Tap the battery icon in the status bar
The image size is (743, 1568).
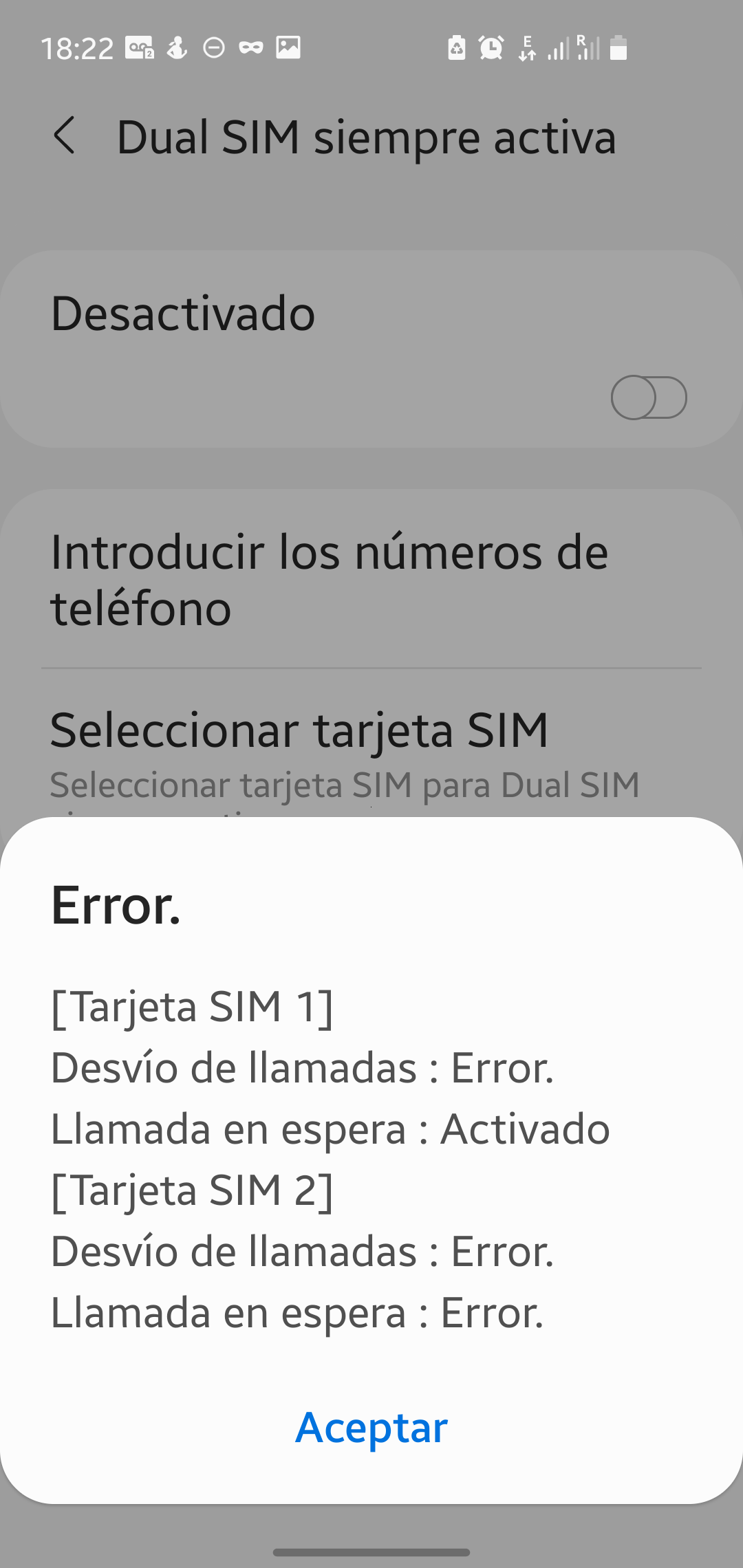(x=618, y=47)
